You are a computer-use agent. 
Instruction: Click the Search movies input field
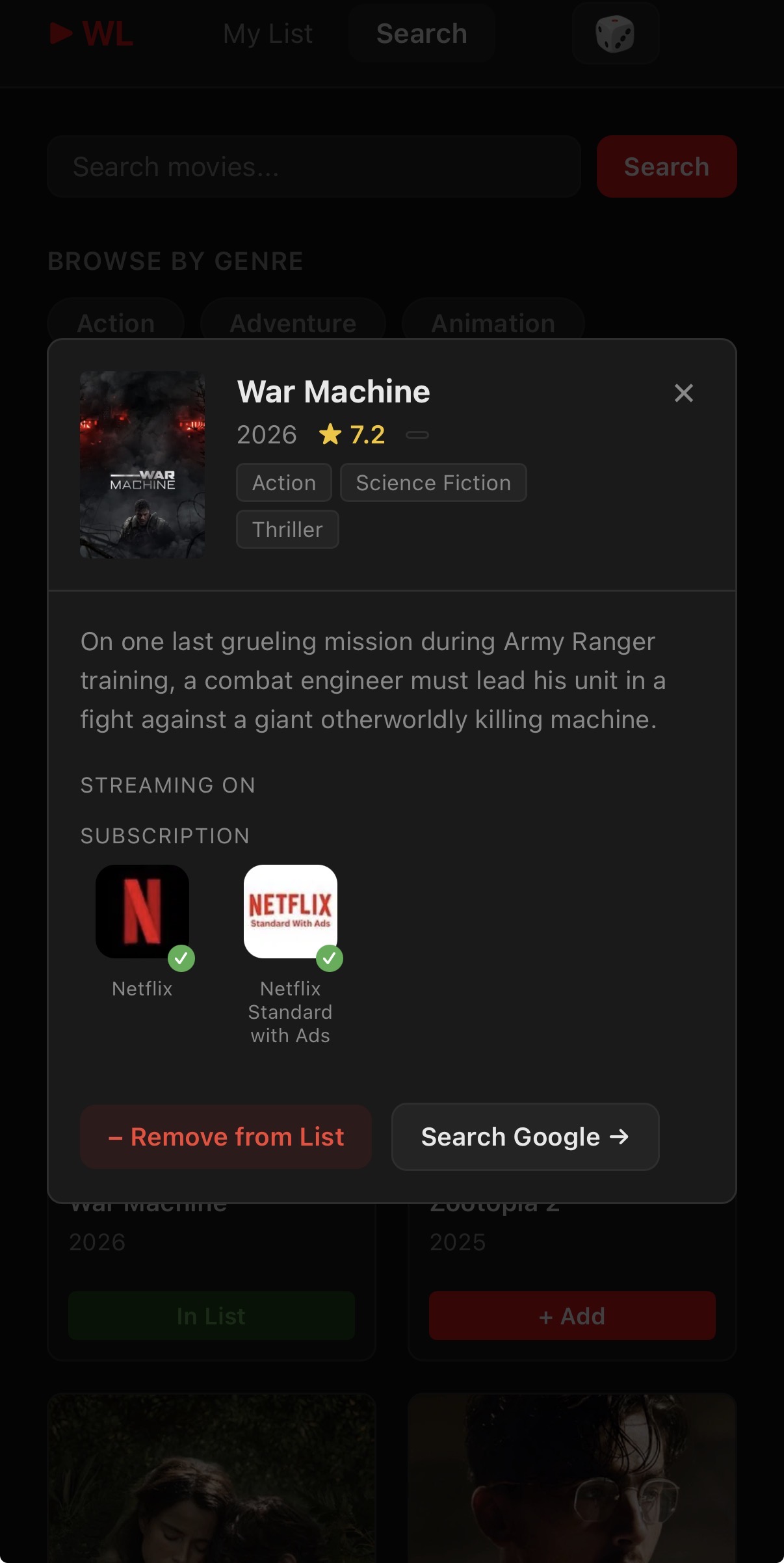[x=314, y=166]
